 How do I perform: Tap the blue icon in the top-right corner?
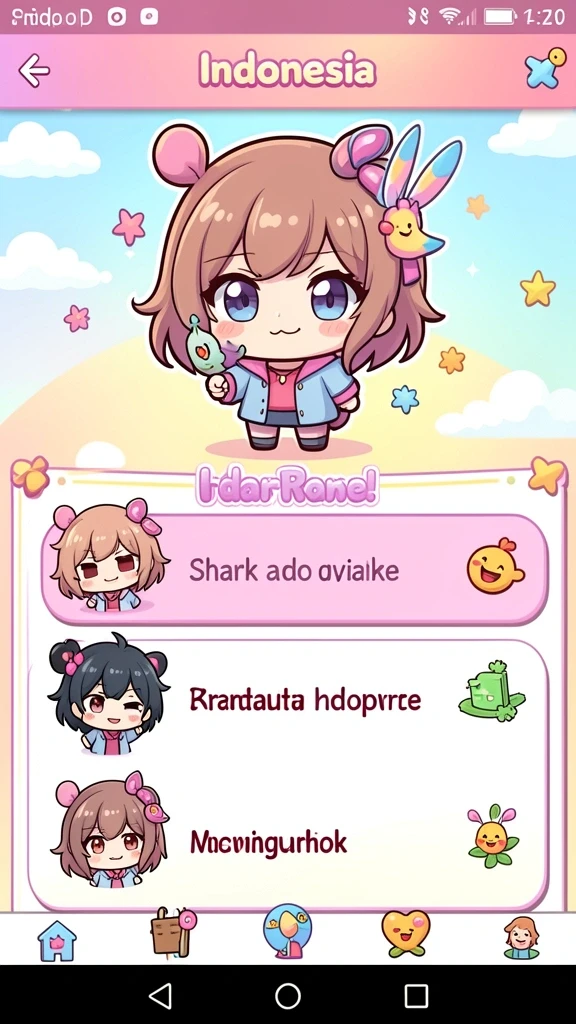(x=545, y=68)
